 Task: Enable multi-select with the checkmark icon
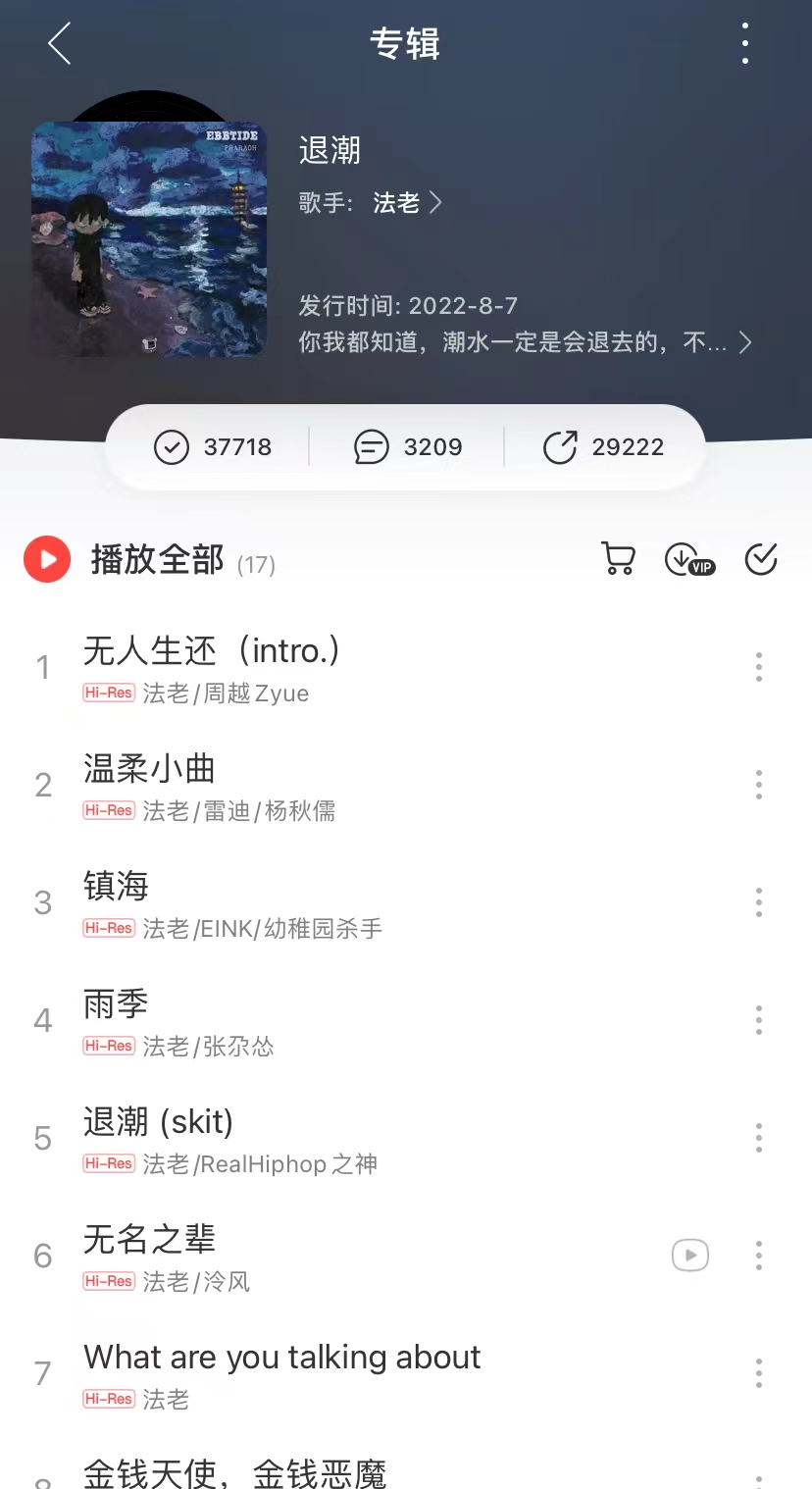coord(760,558)
